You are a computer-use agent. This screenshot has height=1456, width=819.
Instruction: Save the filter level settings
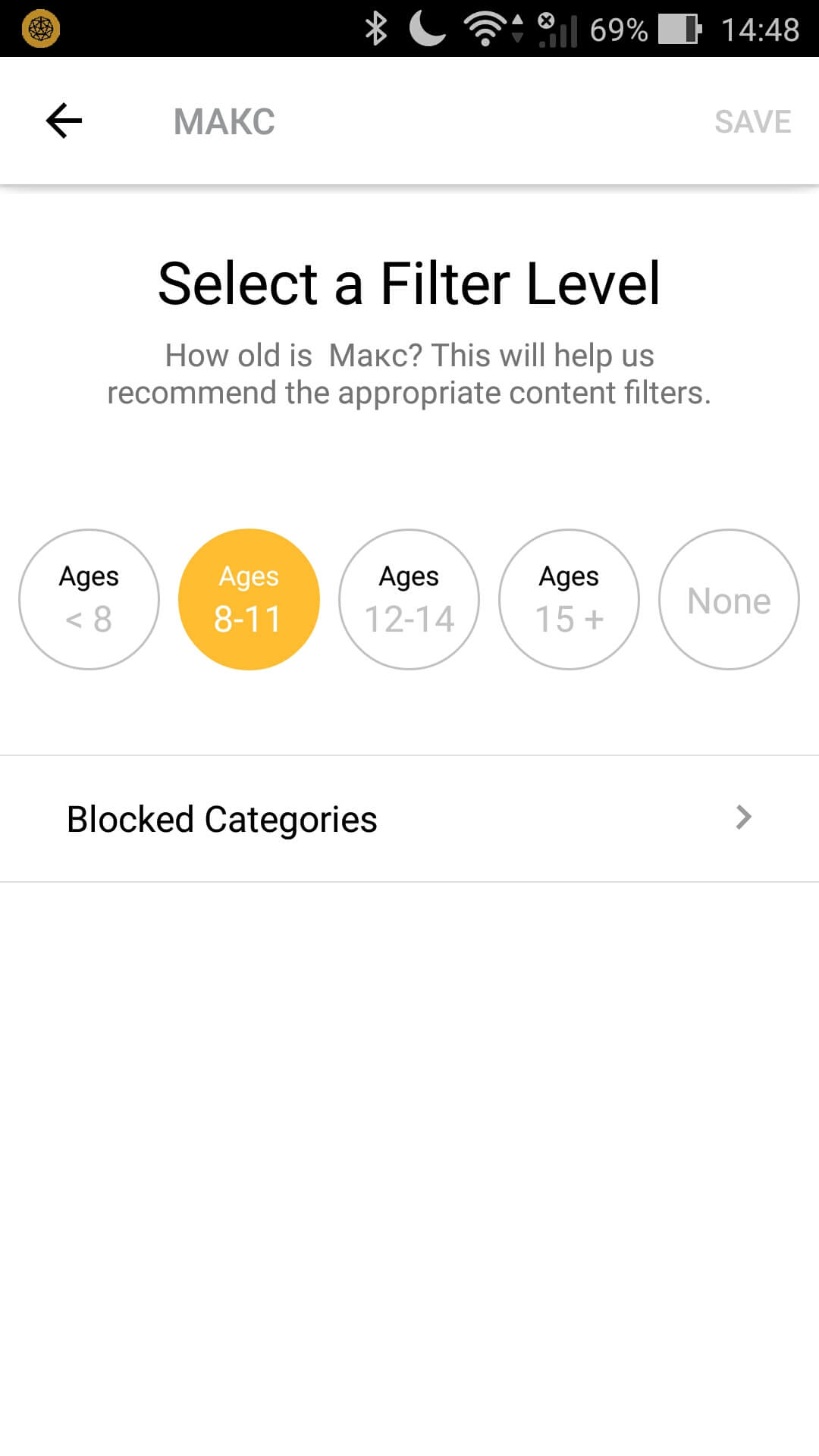(752, 121)
